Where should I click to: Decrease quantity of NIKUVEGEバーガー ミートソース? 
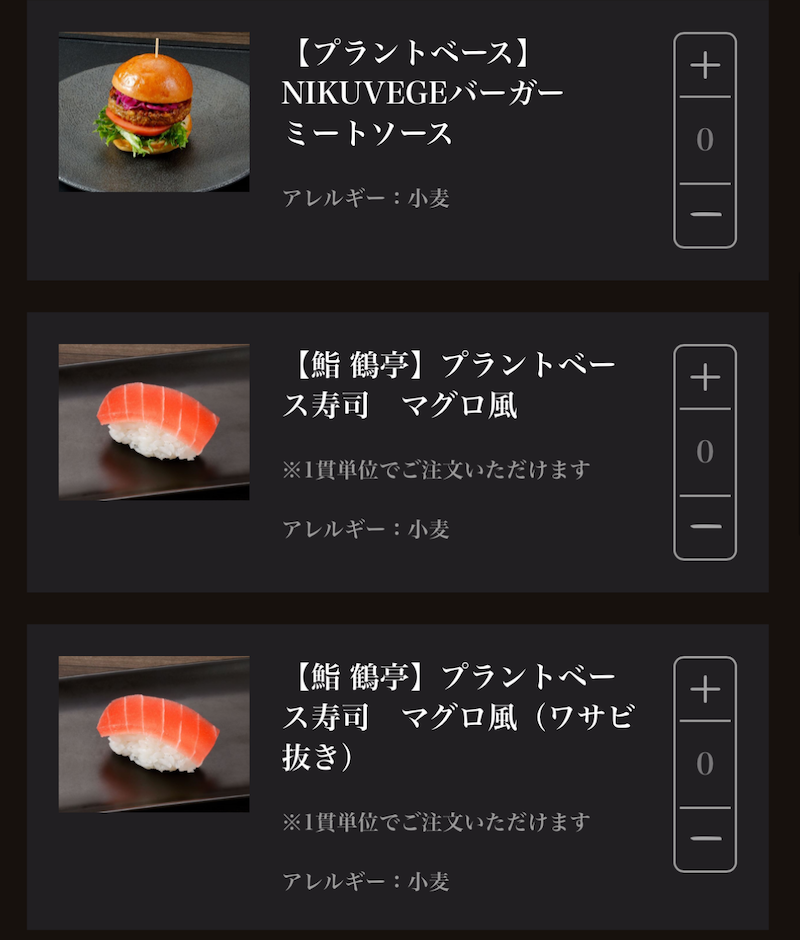(705, 215)
